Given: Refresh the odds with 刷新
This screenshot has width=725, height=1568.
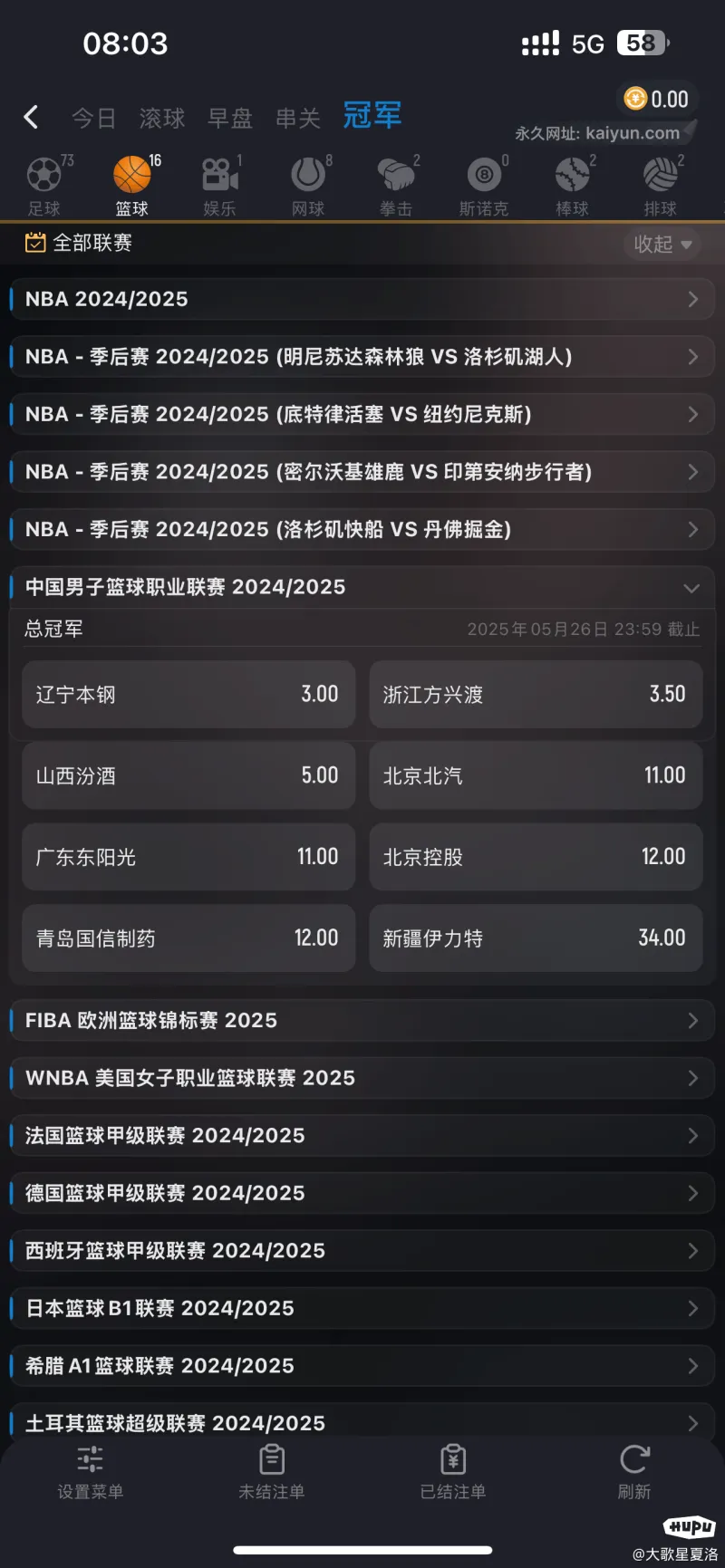Looking at the screenshot, I should (634, 1472).
